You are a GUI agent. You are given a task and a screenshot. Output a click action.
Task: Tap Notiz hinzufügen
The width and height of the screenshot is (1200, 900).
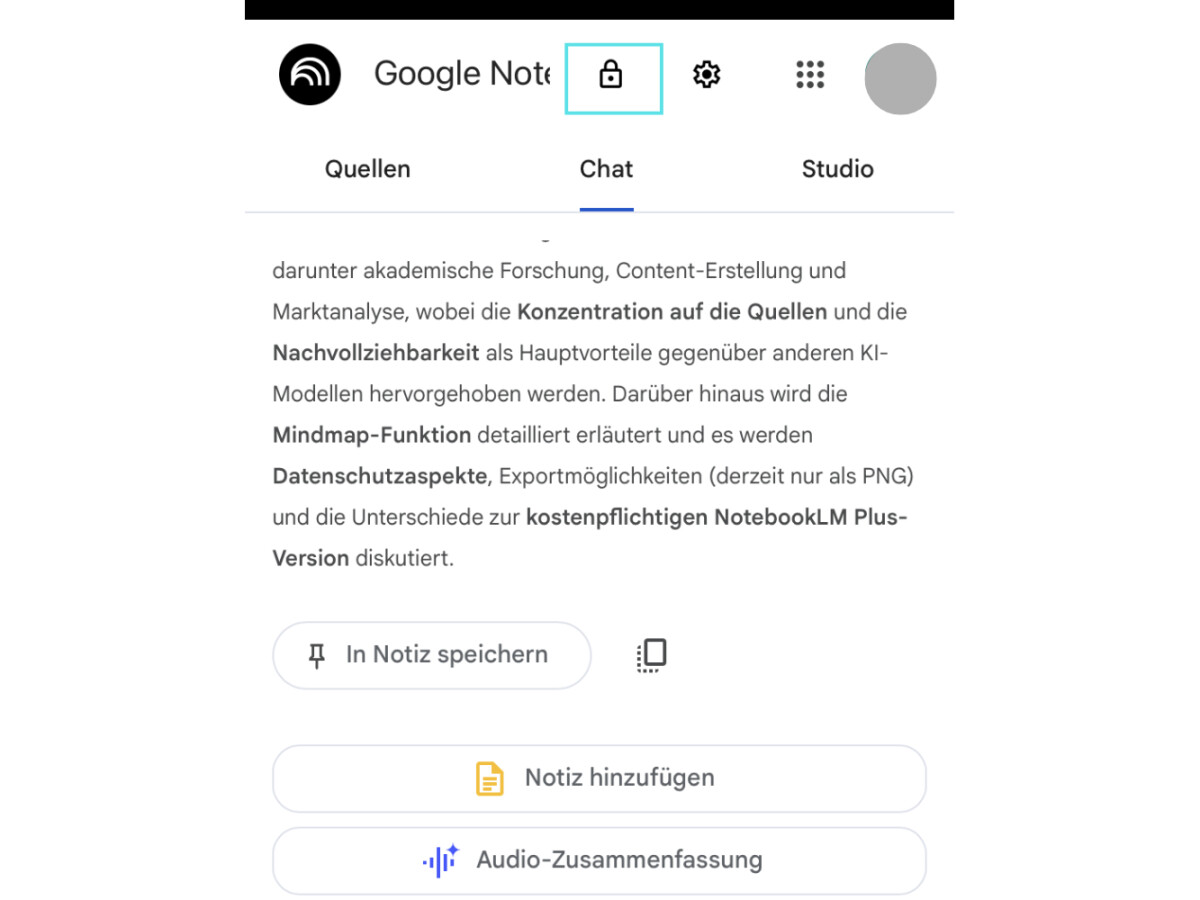[599, 778]
